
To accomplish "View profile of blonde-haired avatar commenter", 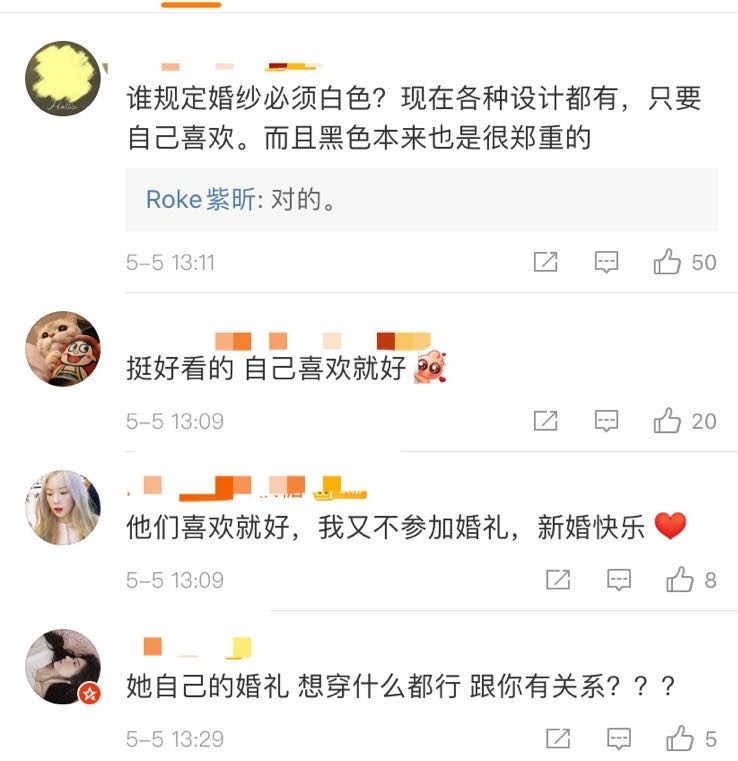I will tap(62, 507).
